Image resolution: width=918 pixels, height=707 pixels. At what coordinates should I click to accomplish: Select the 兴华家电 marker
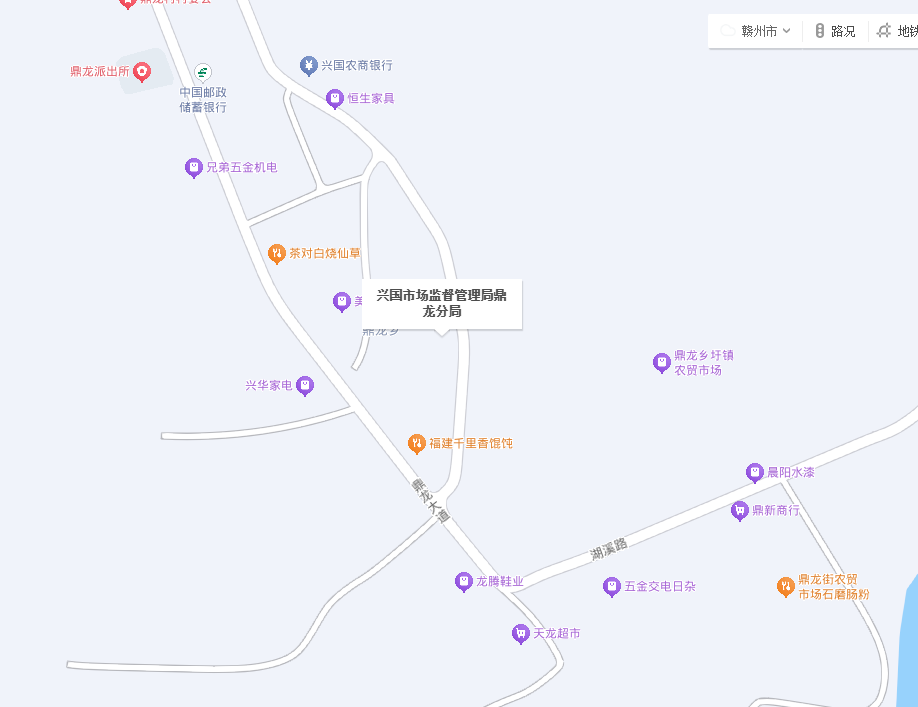(305, 385)
